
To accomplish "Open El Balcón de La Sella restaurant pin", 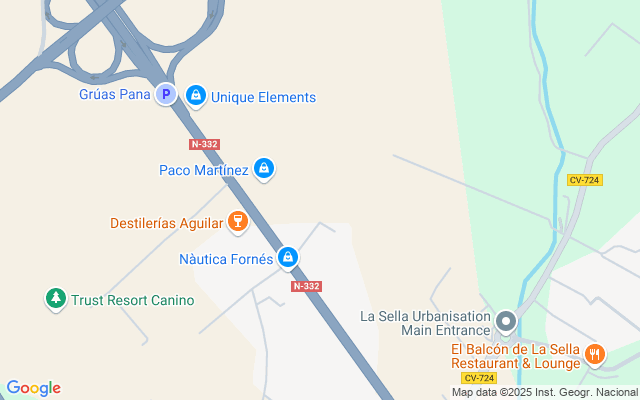I will (x=595, y=354).
